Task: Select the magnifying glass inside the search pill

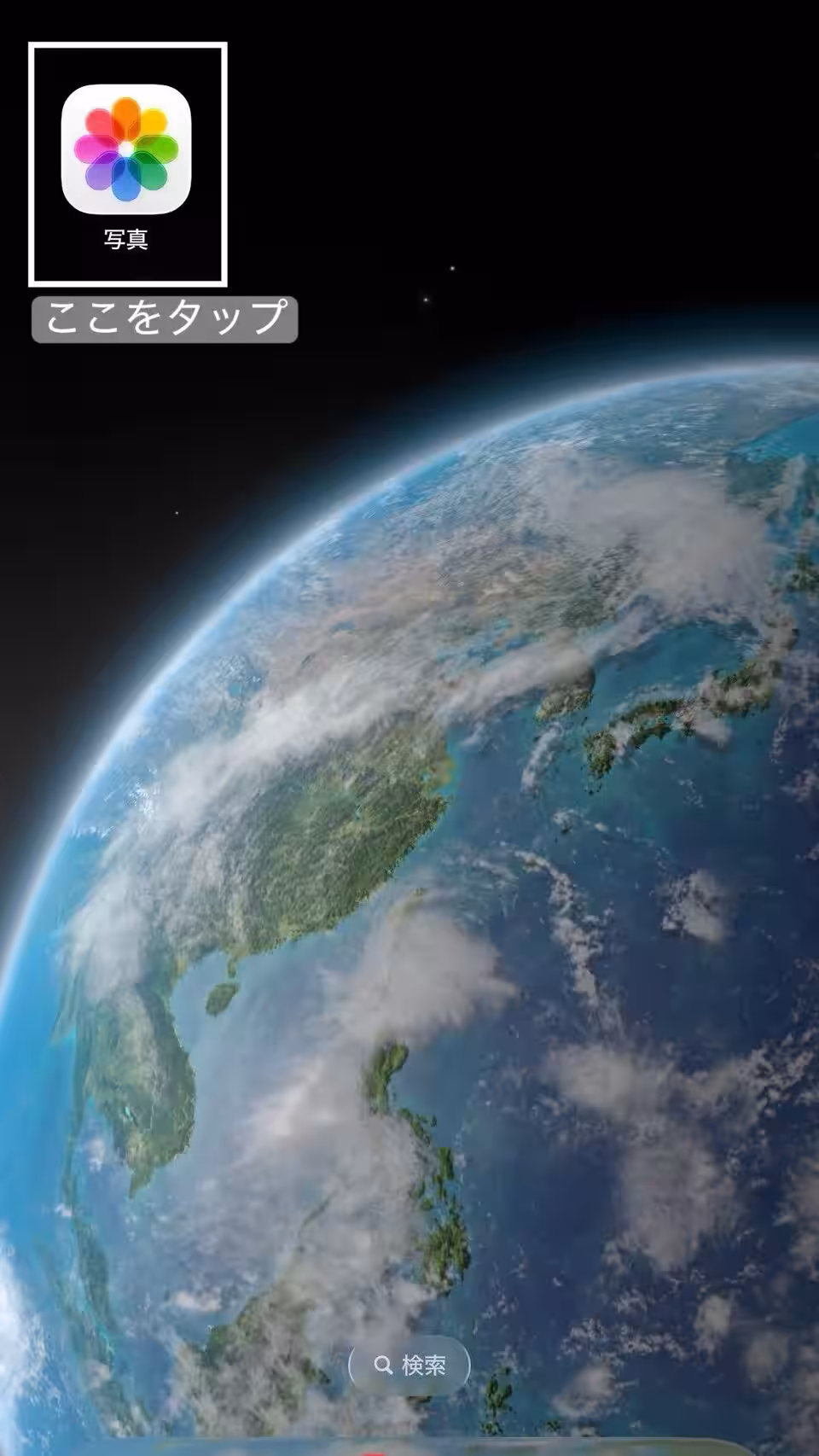Action: coord(381,1364)
